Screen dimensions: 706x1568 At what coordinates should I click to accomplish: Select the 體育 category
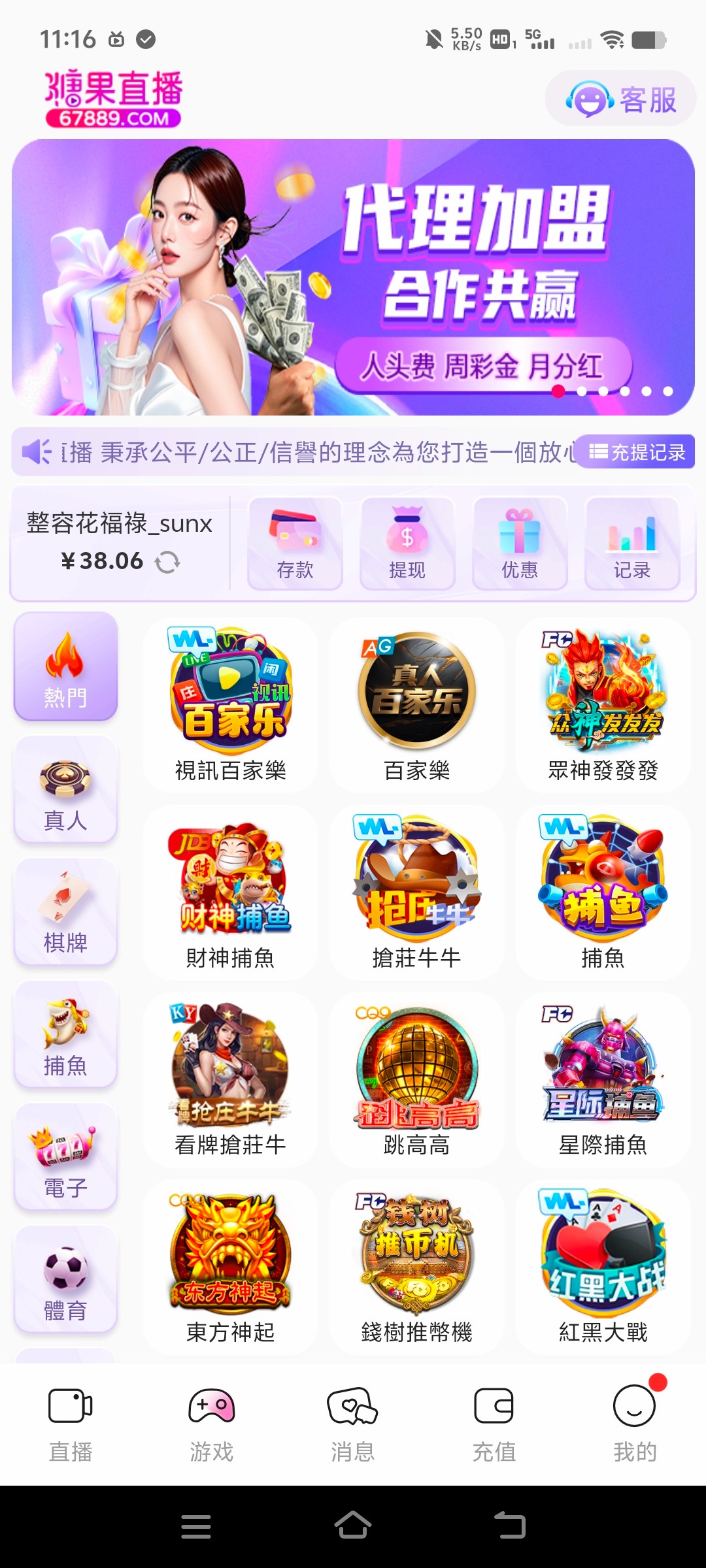pos(65,1280)
